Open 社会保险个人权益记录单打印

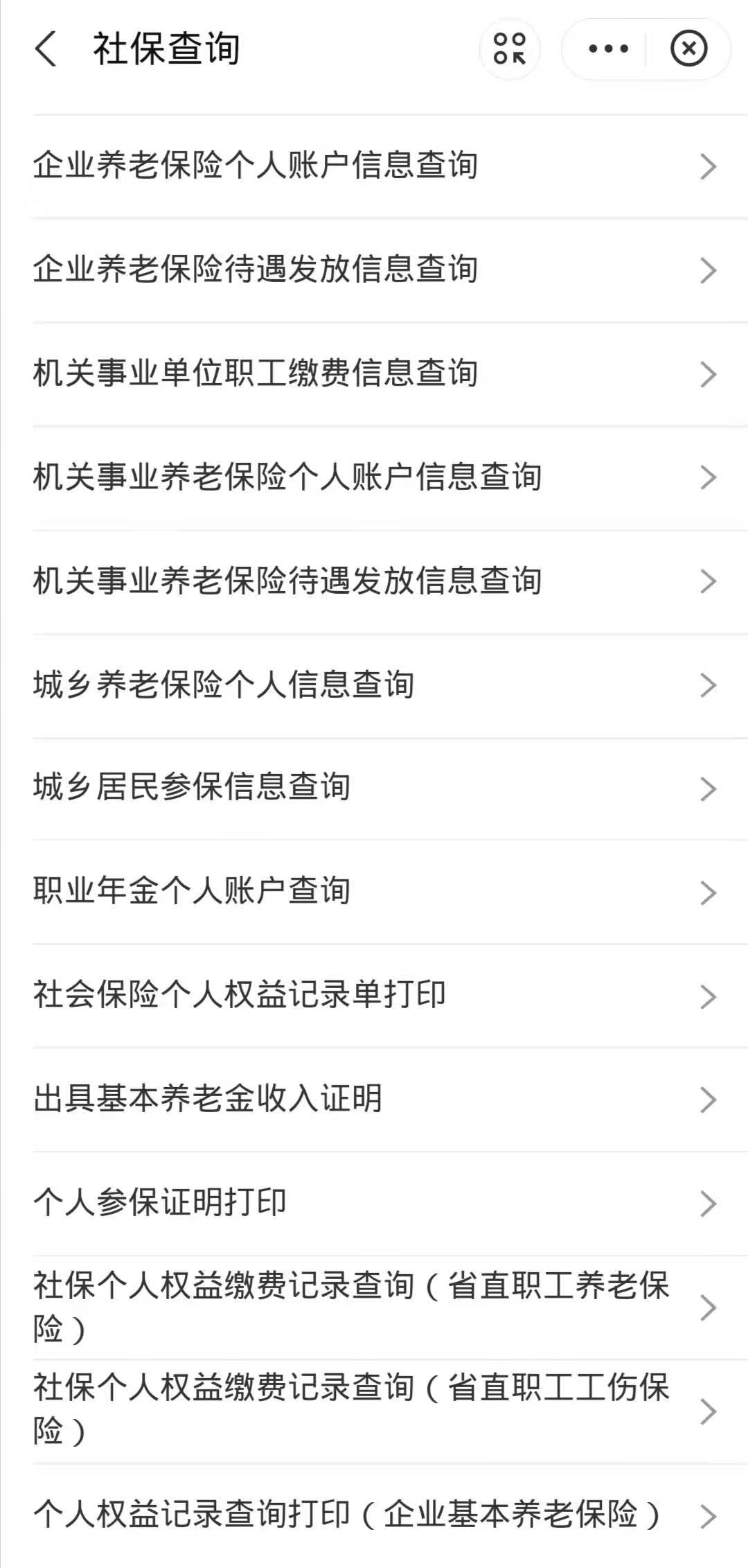point(374,996)
